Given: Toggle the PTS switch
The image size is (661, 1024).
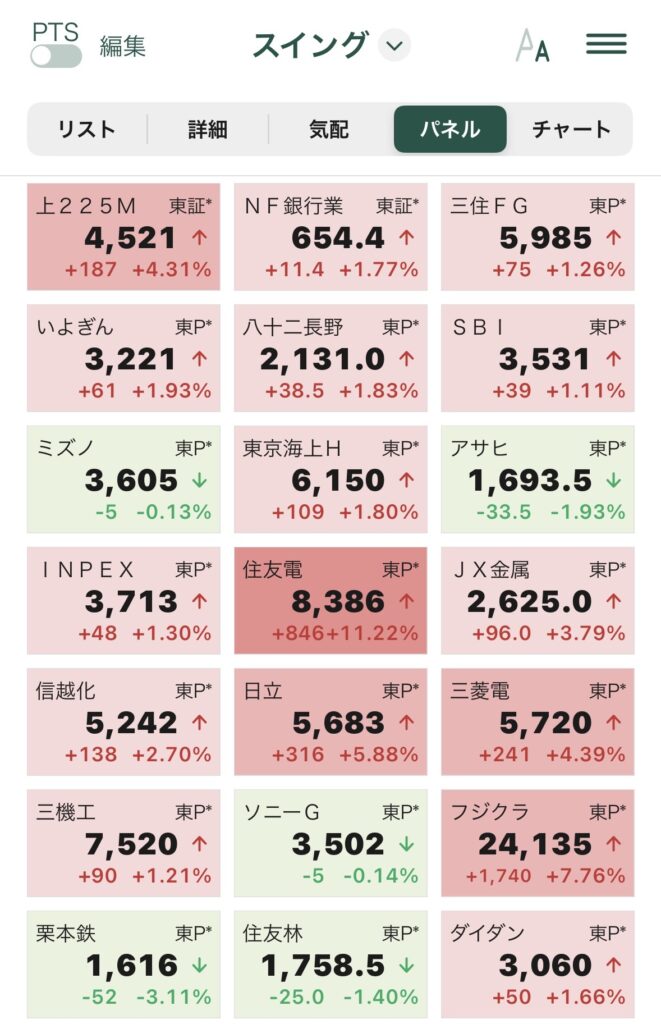Looking at the screenshot, I should coord(55,56).
